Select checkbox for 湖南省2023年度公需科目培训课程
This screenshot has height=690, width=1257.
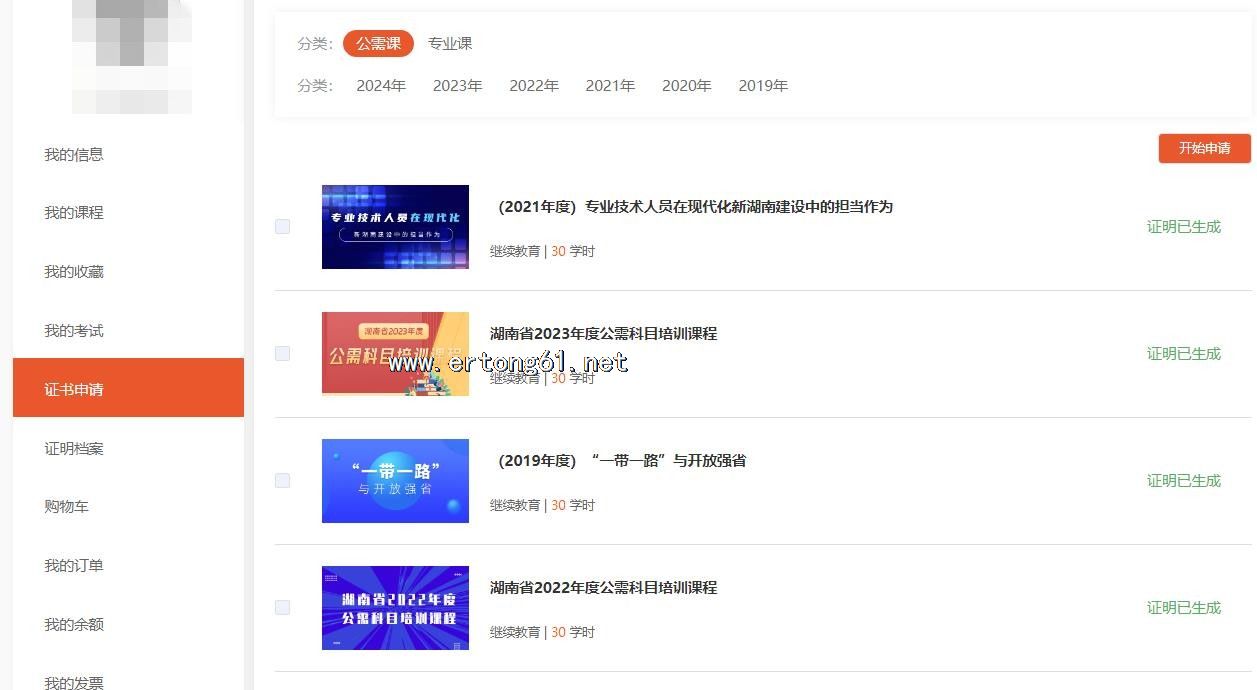click(x=283, y=354)
